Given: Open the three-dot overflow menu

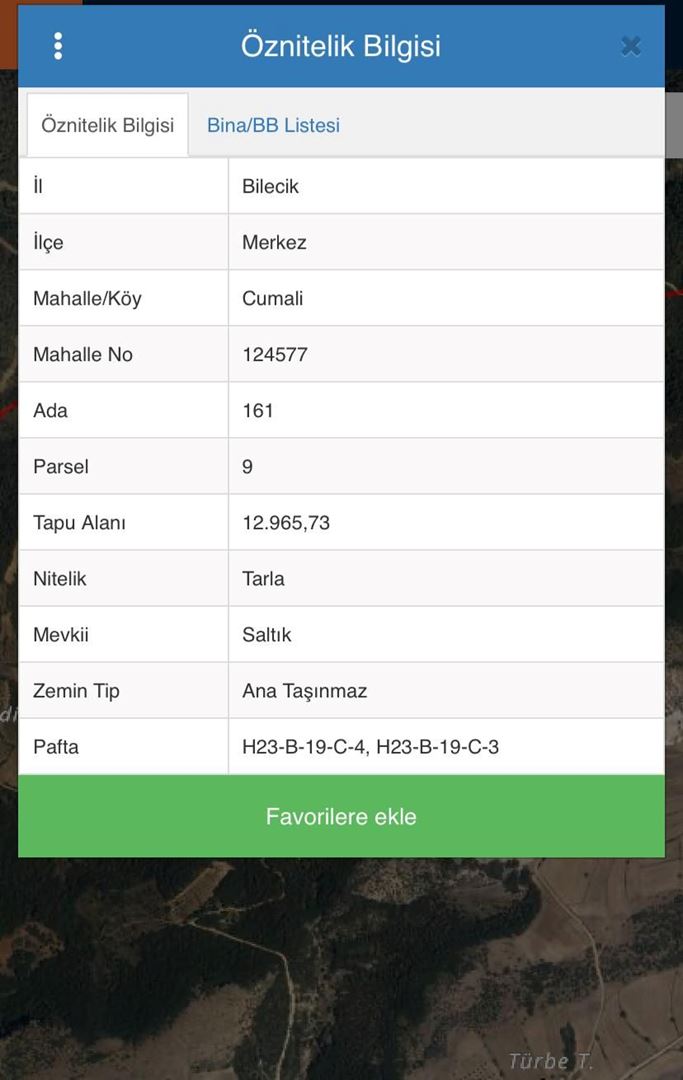Looking at the screenshot, I should pos(58,46).
